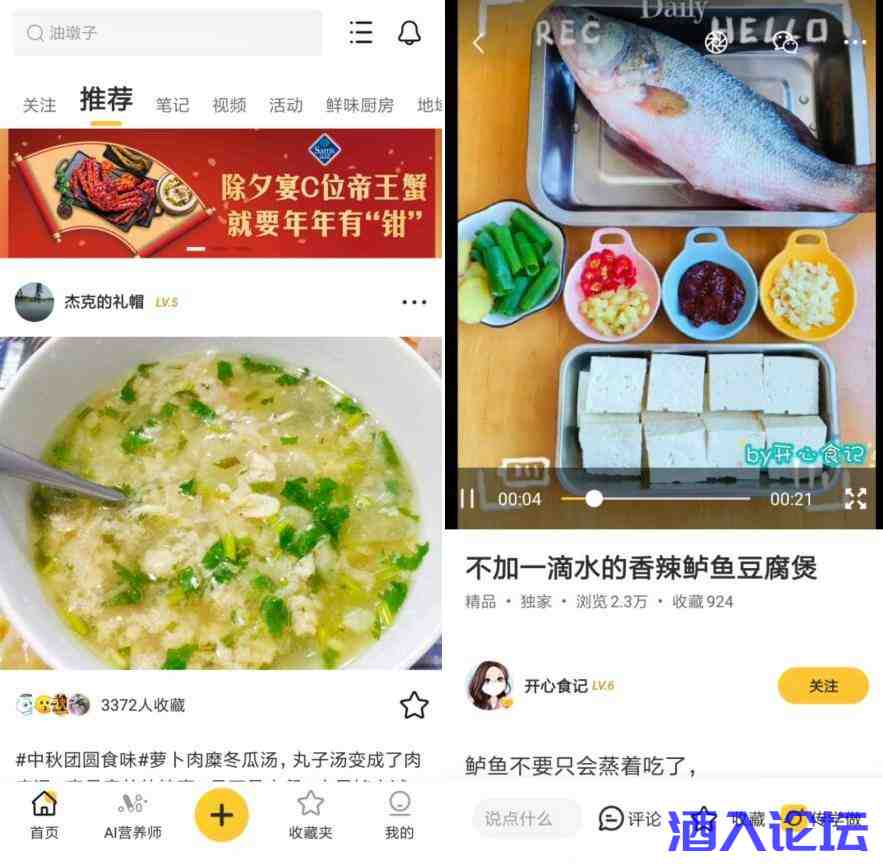
Task: Open 杰克的礼帽's profile
Action: pyautogui.click(x=35, y=302)
